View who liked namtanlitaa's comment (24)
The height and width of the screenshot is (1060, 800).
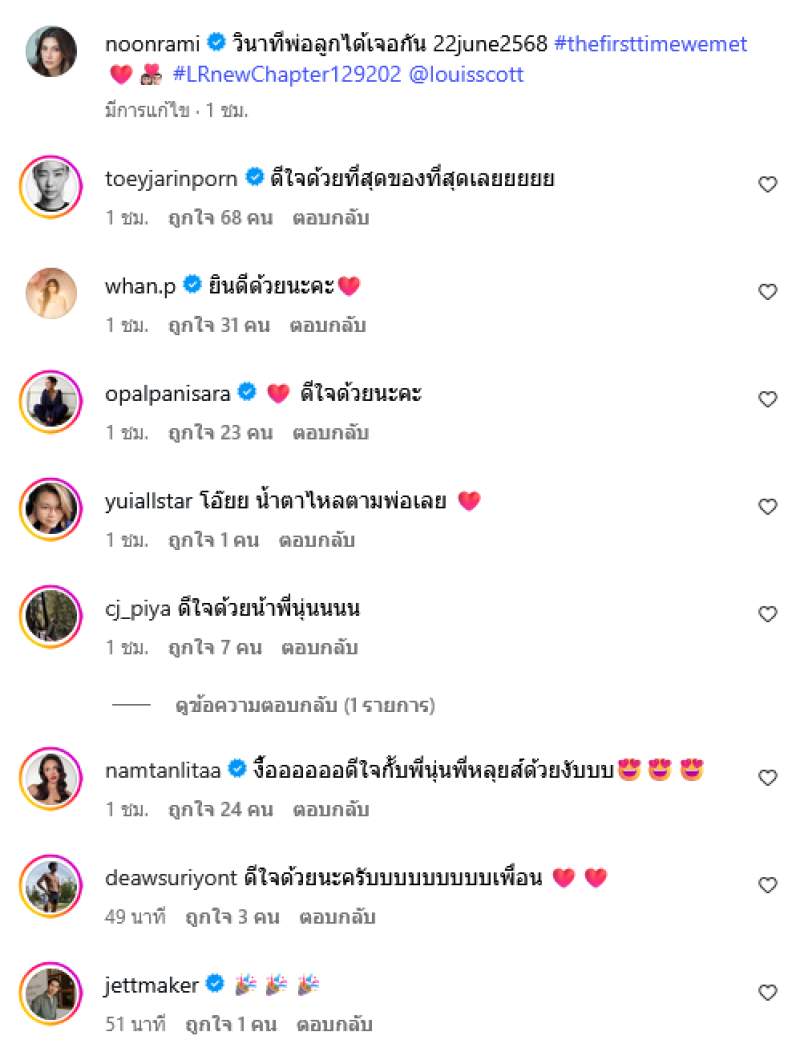click(x=220, y=810)
